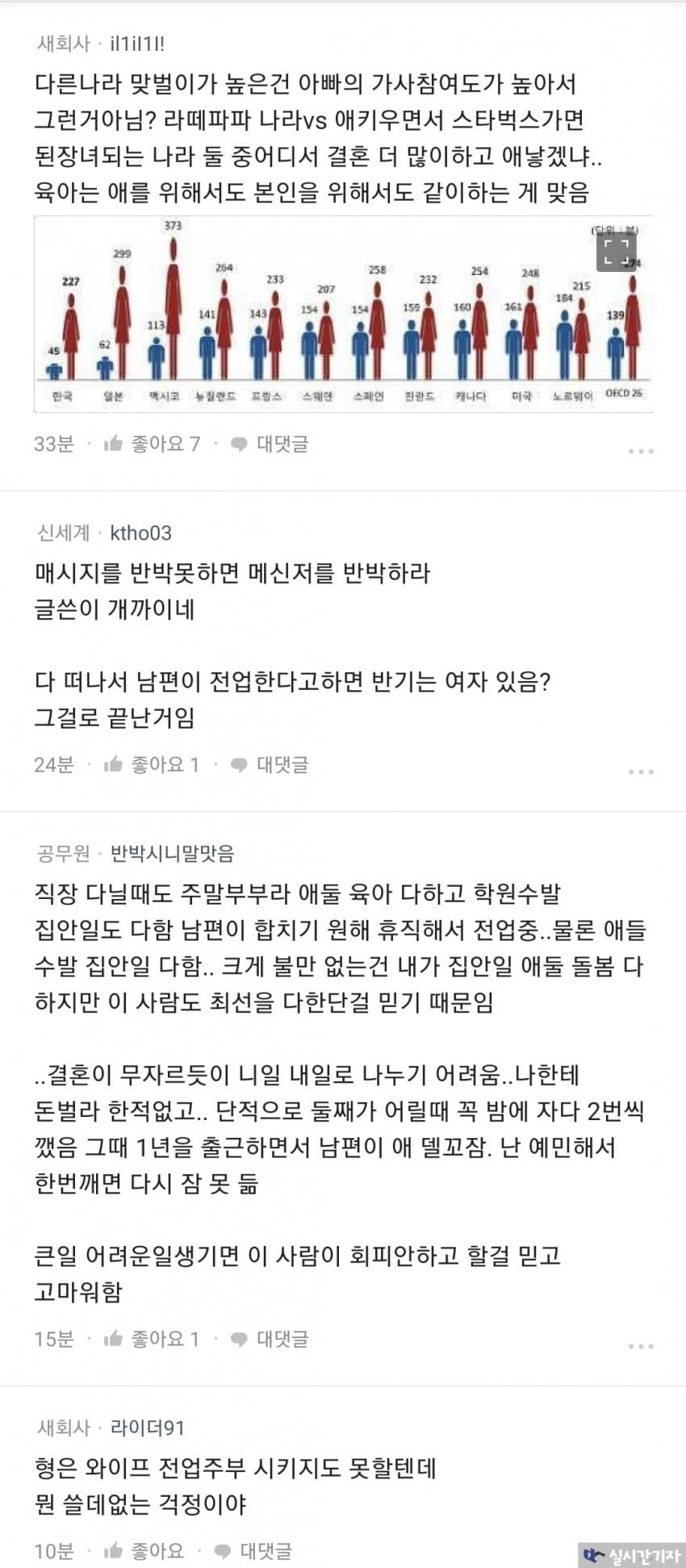Viewport: 686px width, 1568px height.
Task: Expand the chart image to fullscreen
Action: pyautogui.click(x=617, y=251)
